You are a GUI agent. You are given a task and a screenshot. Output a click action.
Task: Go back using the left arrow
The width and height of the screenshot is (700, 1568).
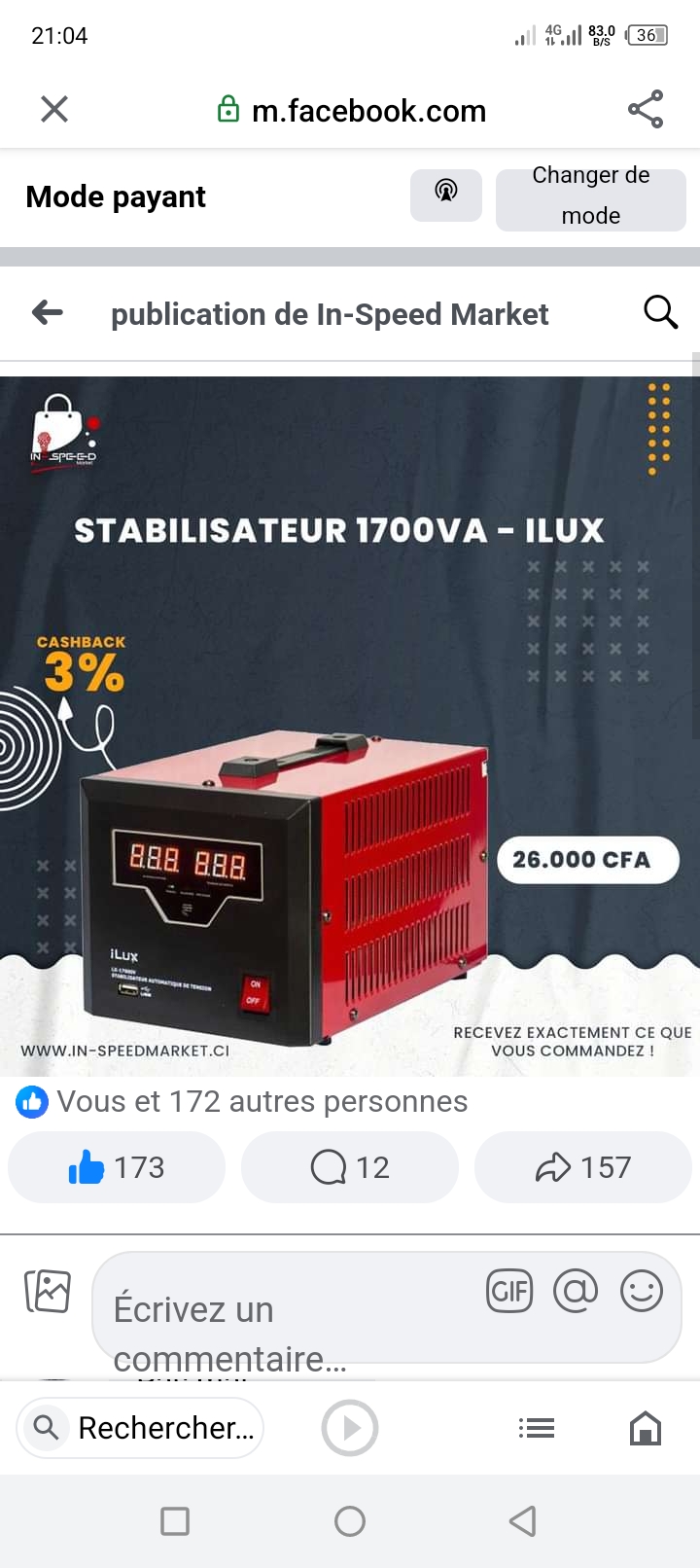click(x=48, y=312)
